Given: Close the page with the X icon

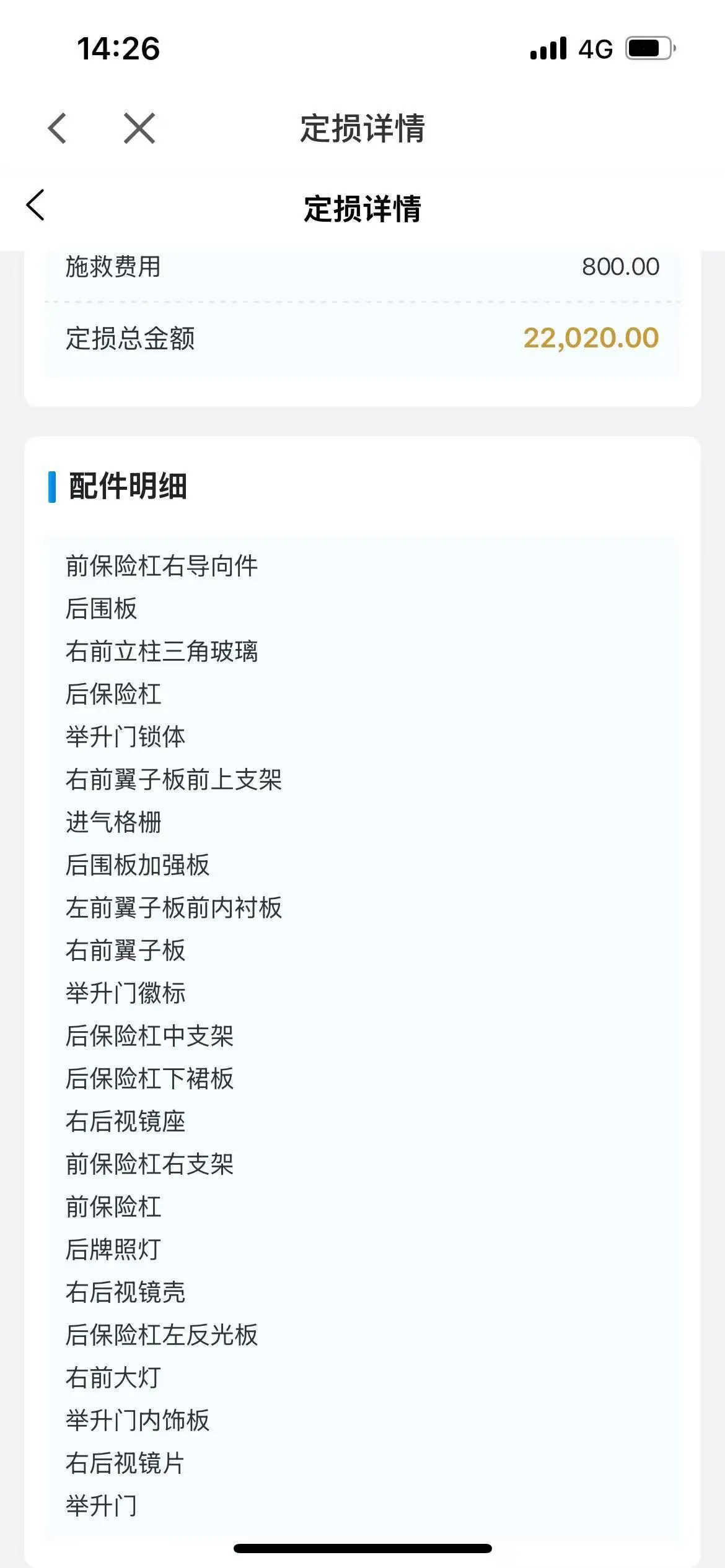Looking at the screenshot, I should pyautogui.click(x=139, y=129).
